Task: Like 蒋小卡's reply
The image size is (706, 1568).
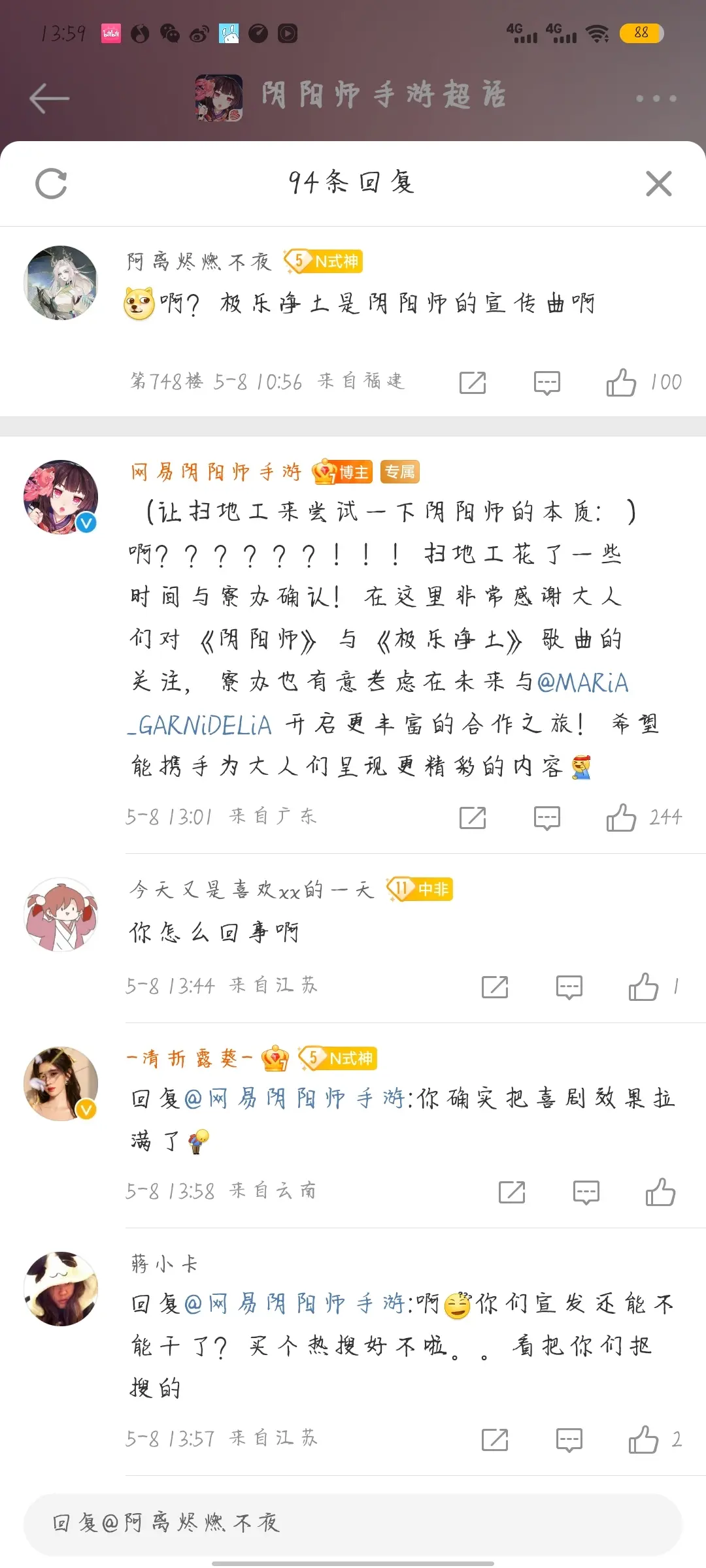Action: pos(643,1440)
